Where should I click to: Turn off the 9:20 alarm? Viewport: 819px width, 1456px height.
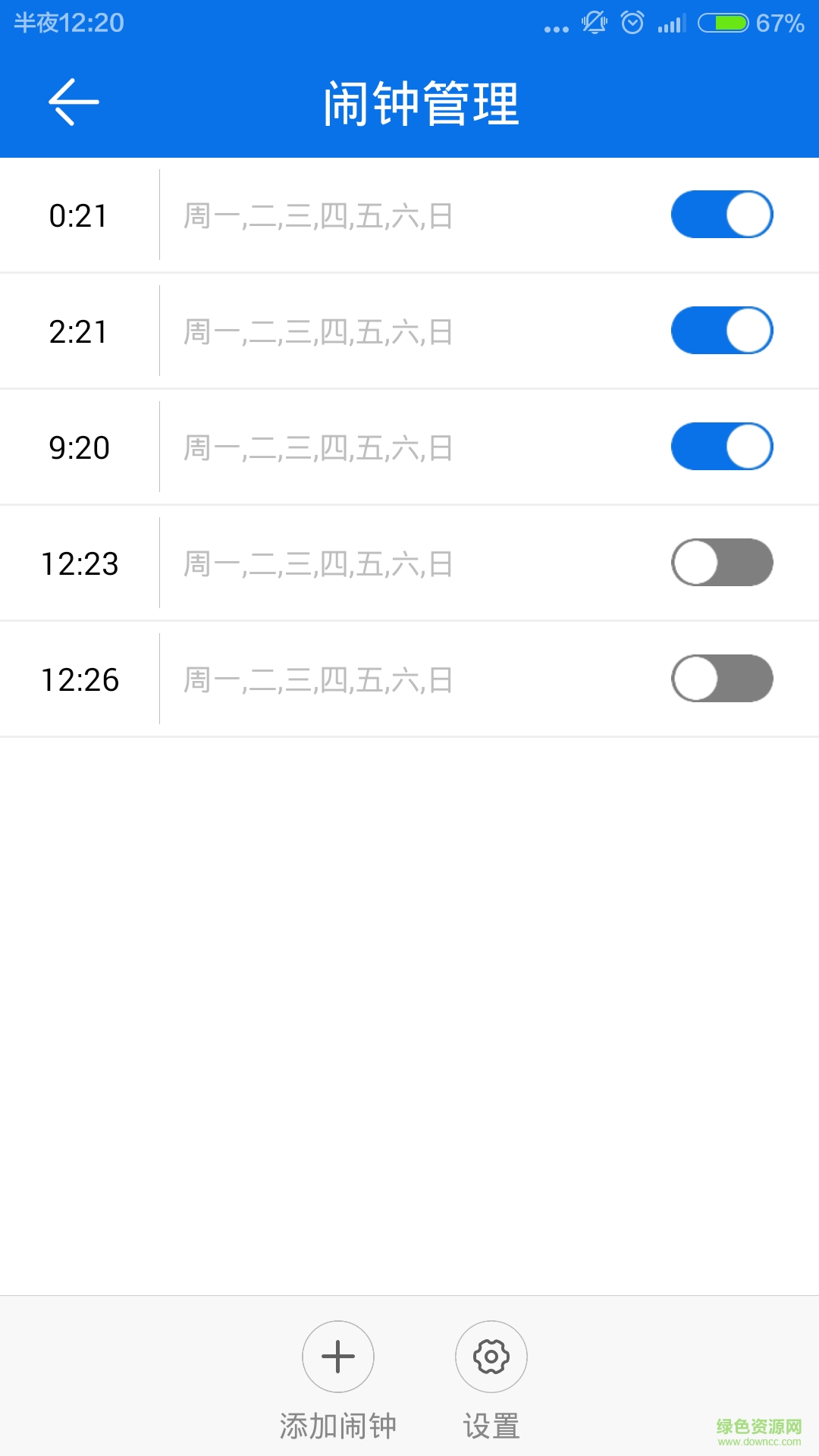[722, 447]
